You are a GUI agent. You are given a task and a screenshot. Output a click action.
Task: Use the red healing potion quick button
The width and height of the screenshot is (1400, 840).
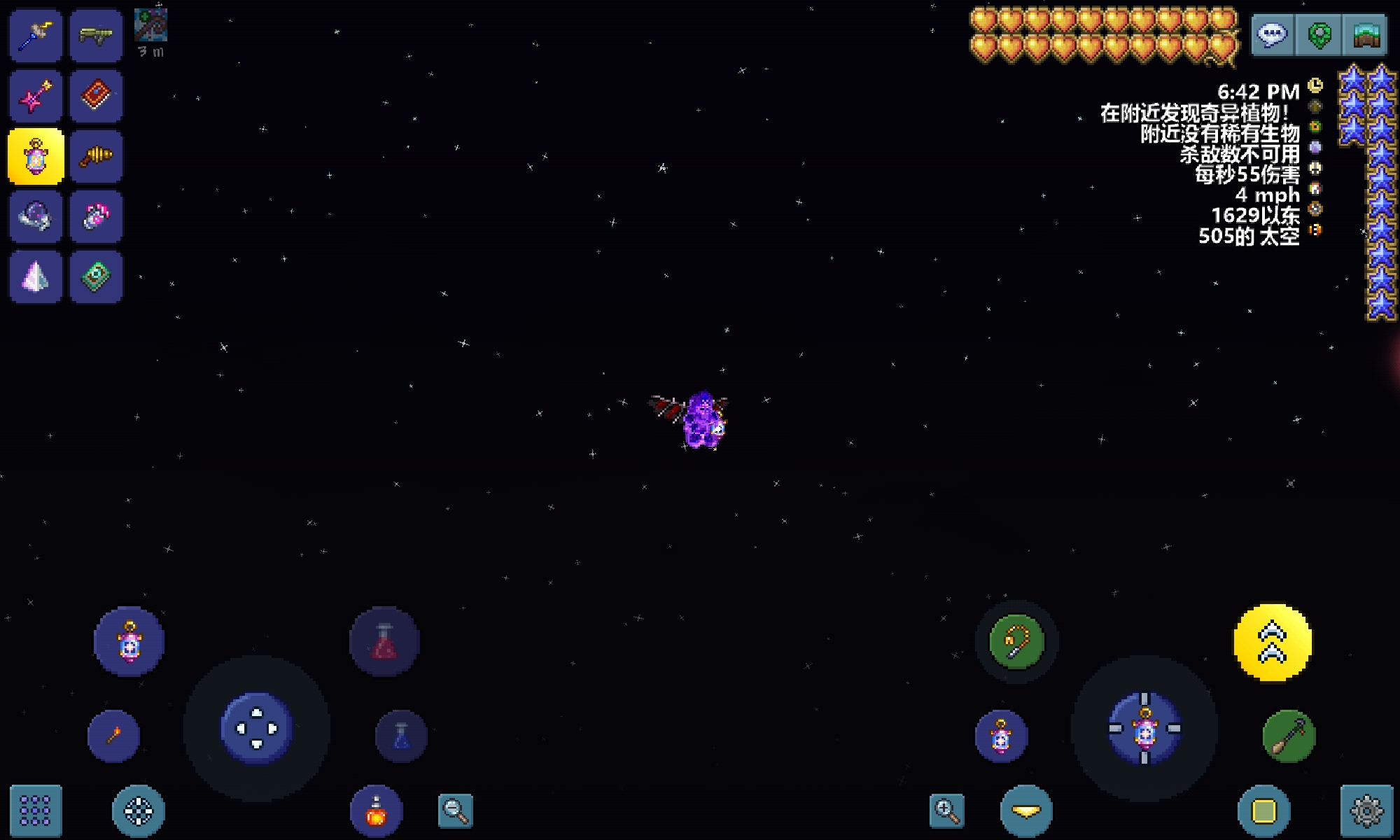[384, 641]
